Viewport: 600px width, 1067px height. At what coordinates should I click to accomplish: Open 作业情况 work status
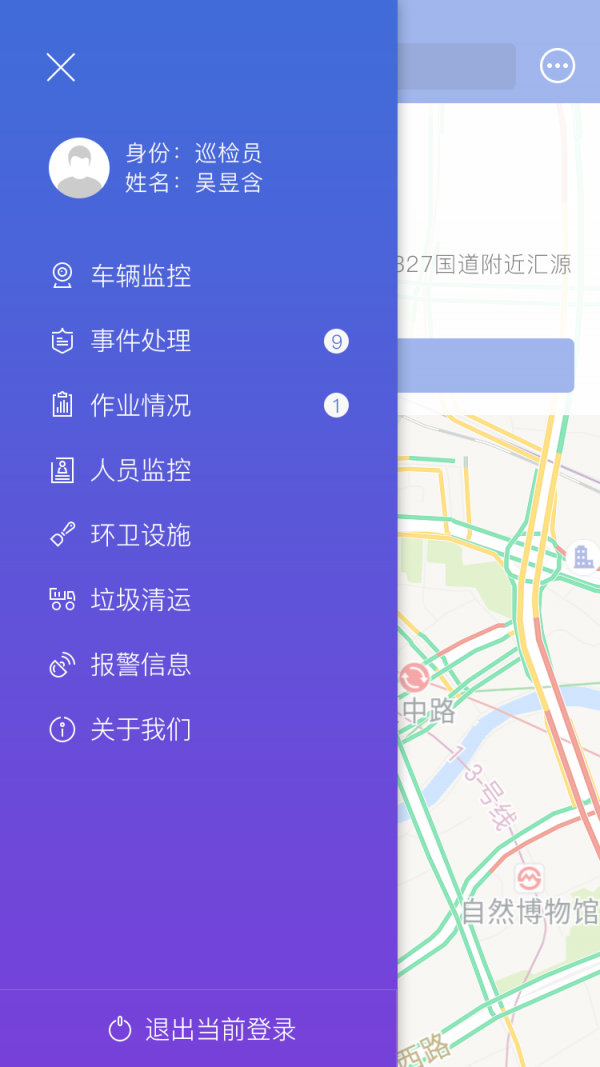tap(140, 406)
